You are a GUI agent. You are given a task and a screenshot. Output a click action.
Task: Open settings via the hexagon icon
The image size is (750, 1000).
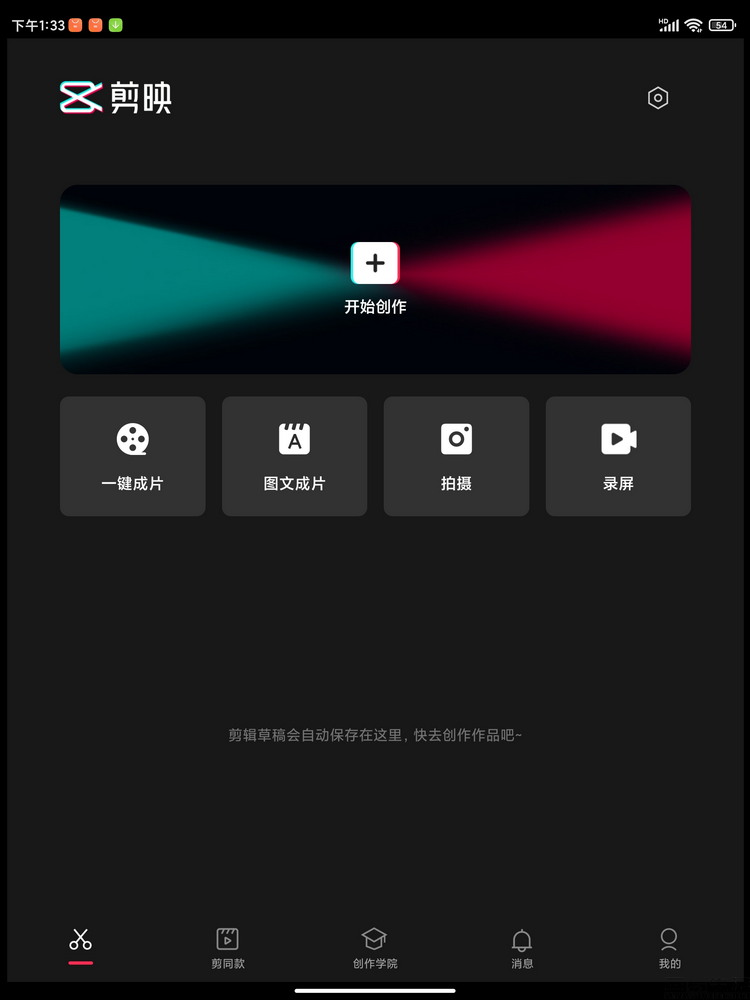point(657,98)
